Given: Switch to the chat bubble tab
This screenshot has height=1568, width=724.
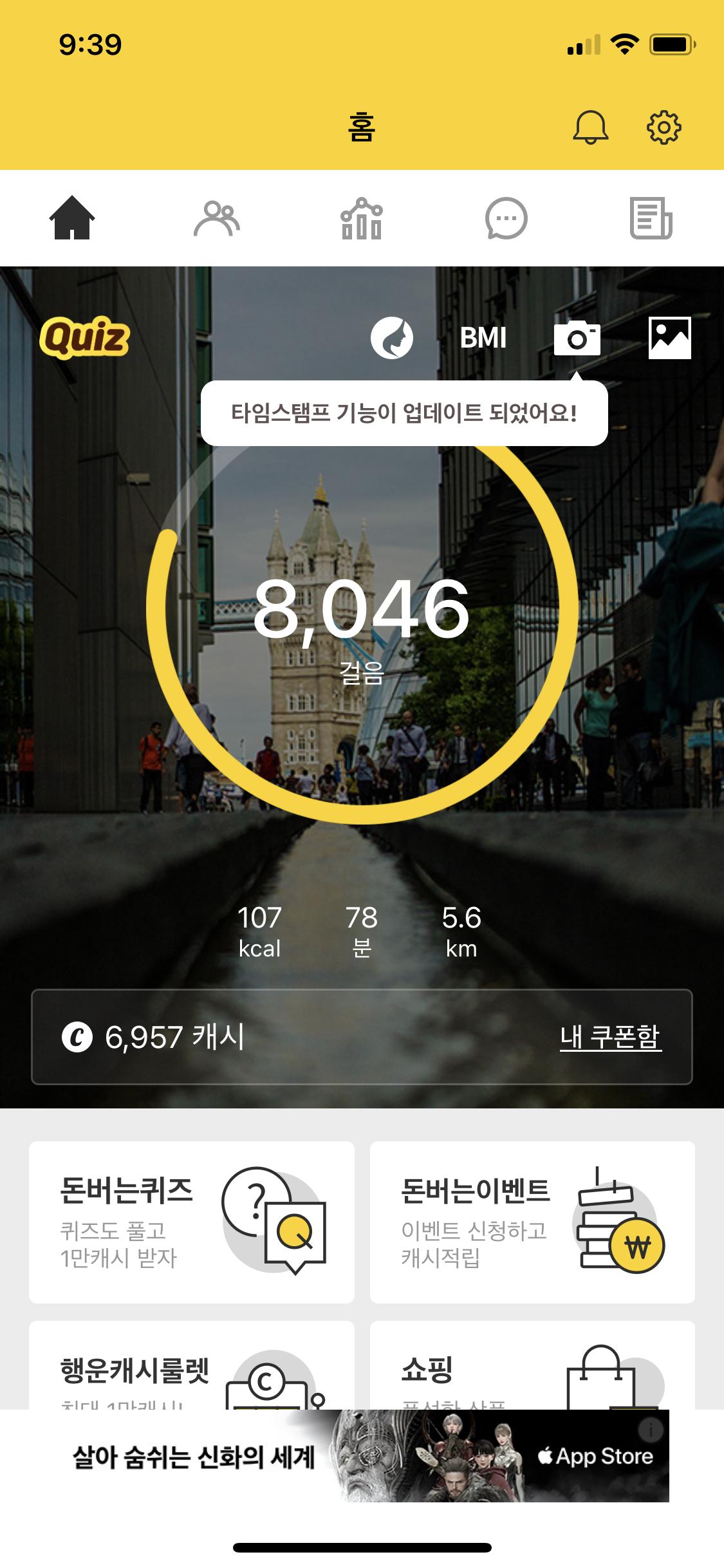Looking at the screenshot, I should coord(506,218).
